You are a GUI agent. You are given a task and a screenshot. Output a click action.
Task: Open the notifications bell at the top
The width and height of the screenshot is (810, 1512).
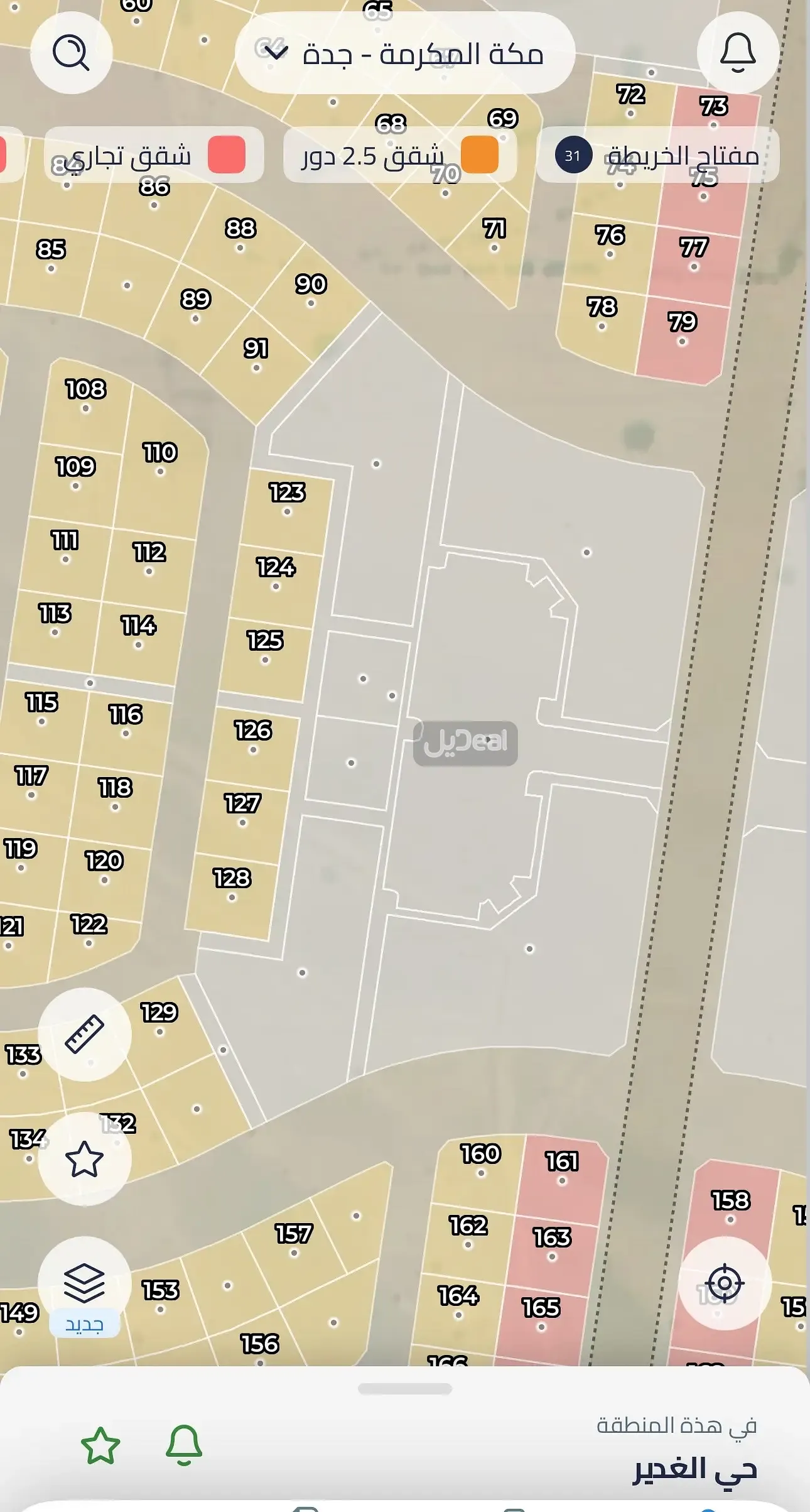point(737,53)
